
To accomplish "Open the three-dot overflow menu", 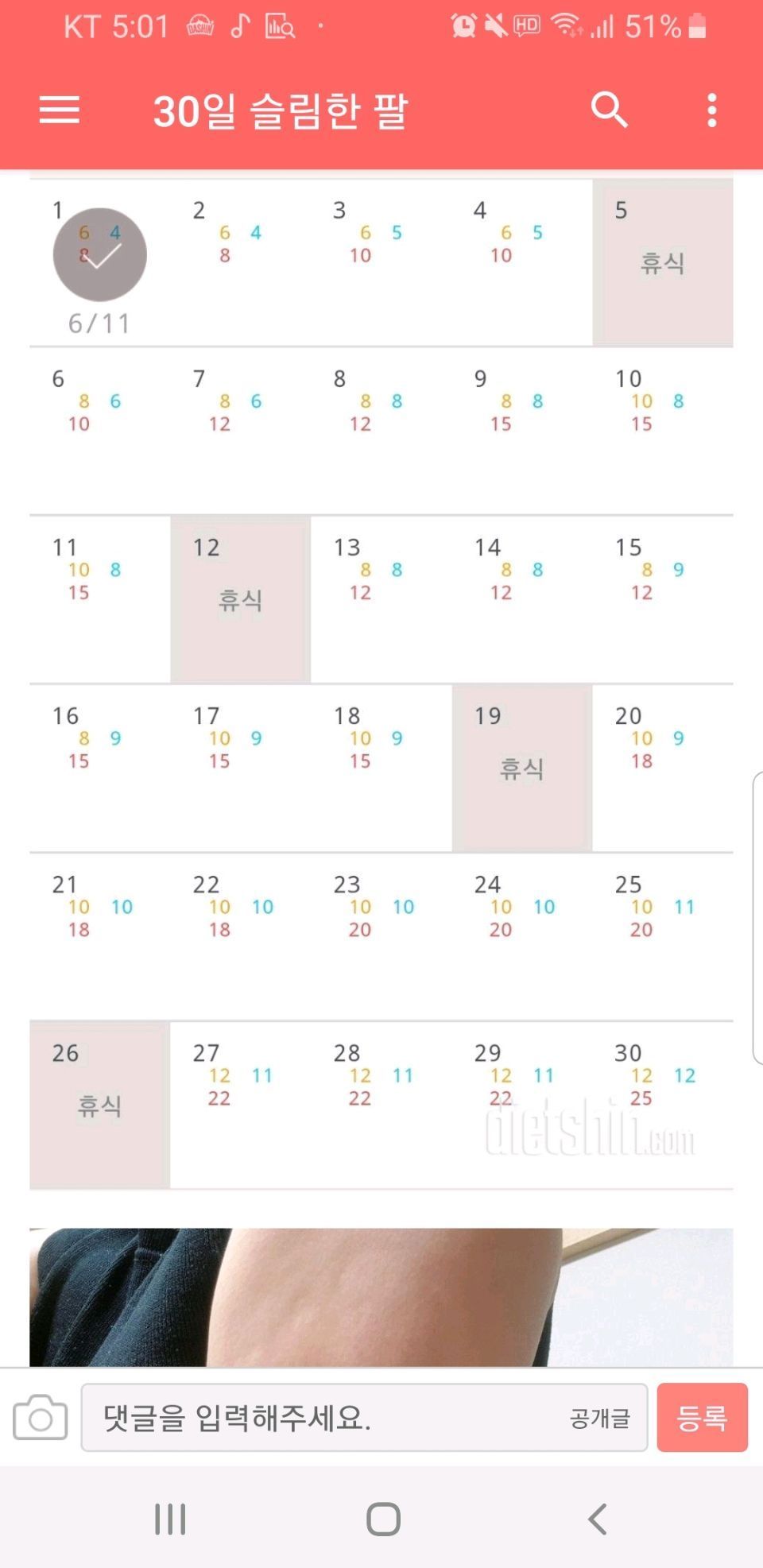I will point(712,110).
